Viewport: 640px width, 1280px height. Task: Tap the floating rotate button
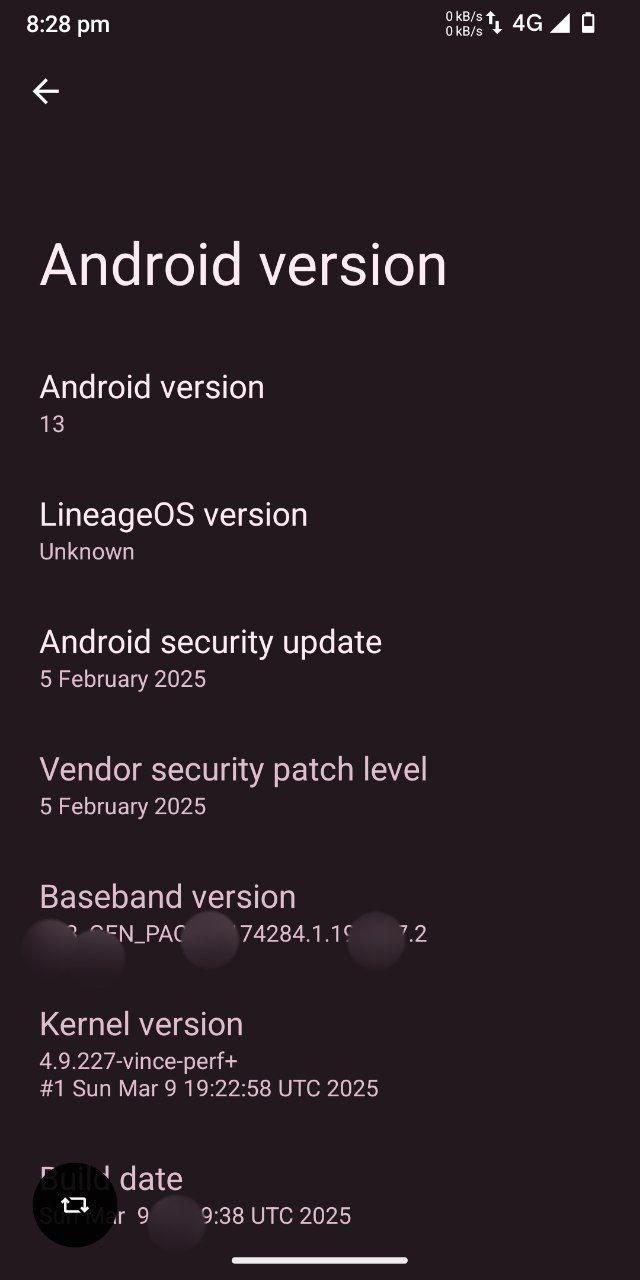[75, 1204]
